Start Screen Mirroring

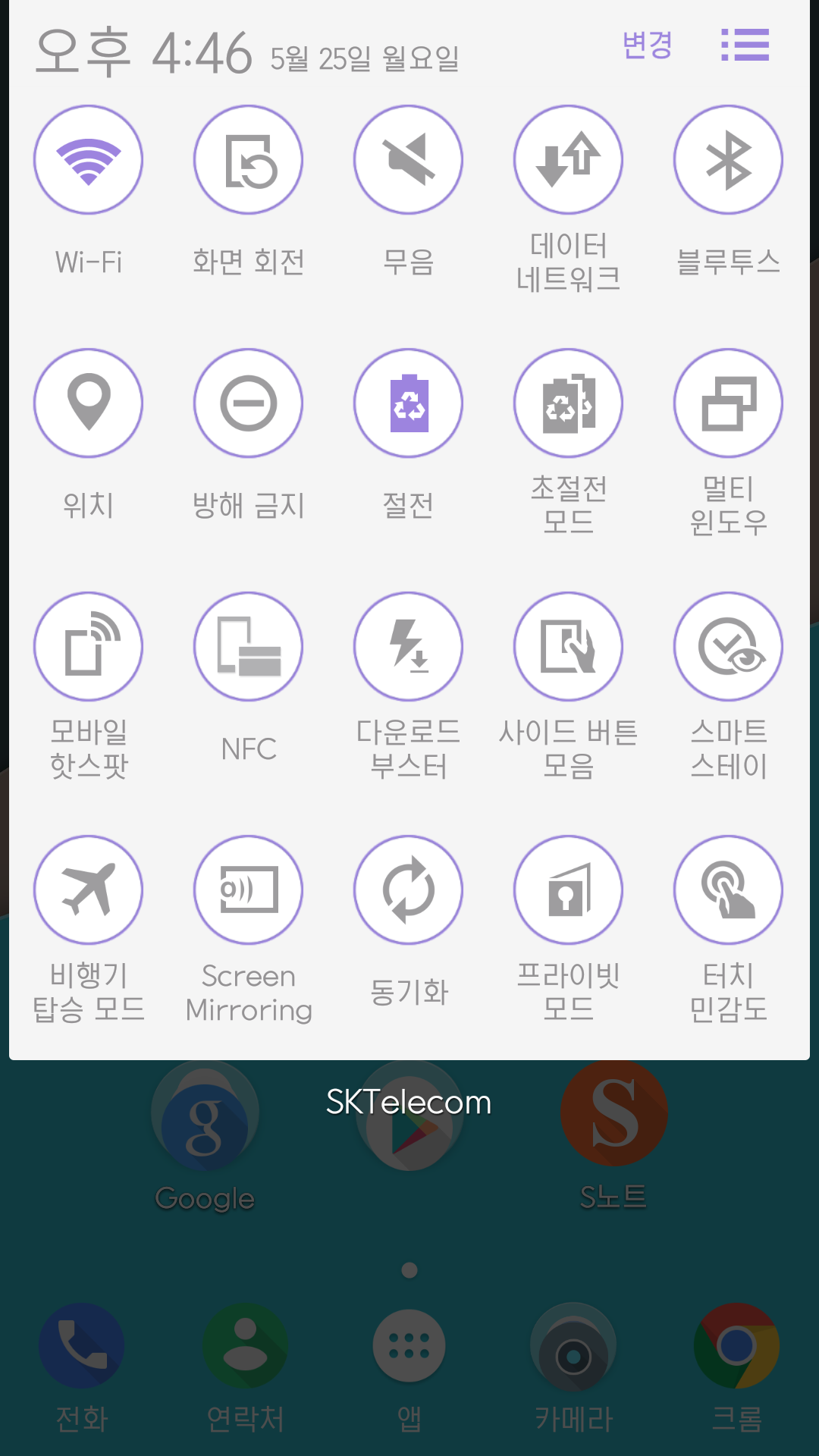[248, 890]
